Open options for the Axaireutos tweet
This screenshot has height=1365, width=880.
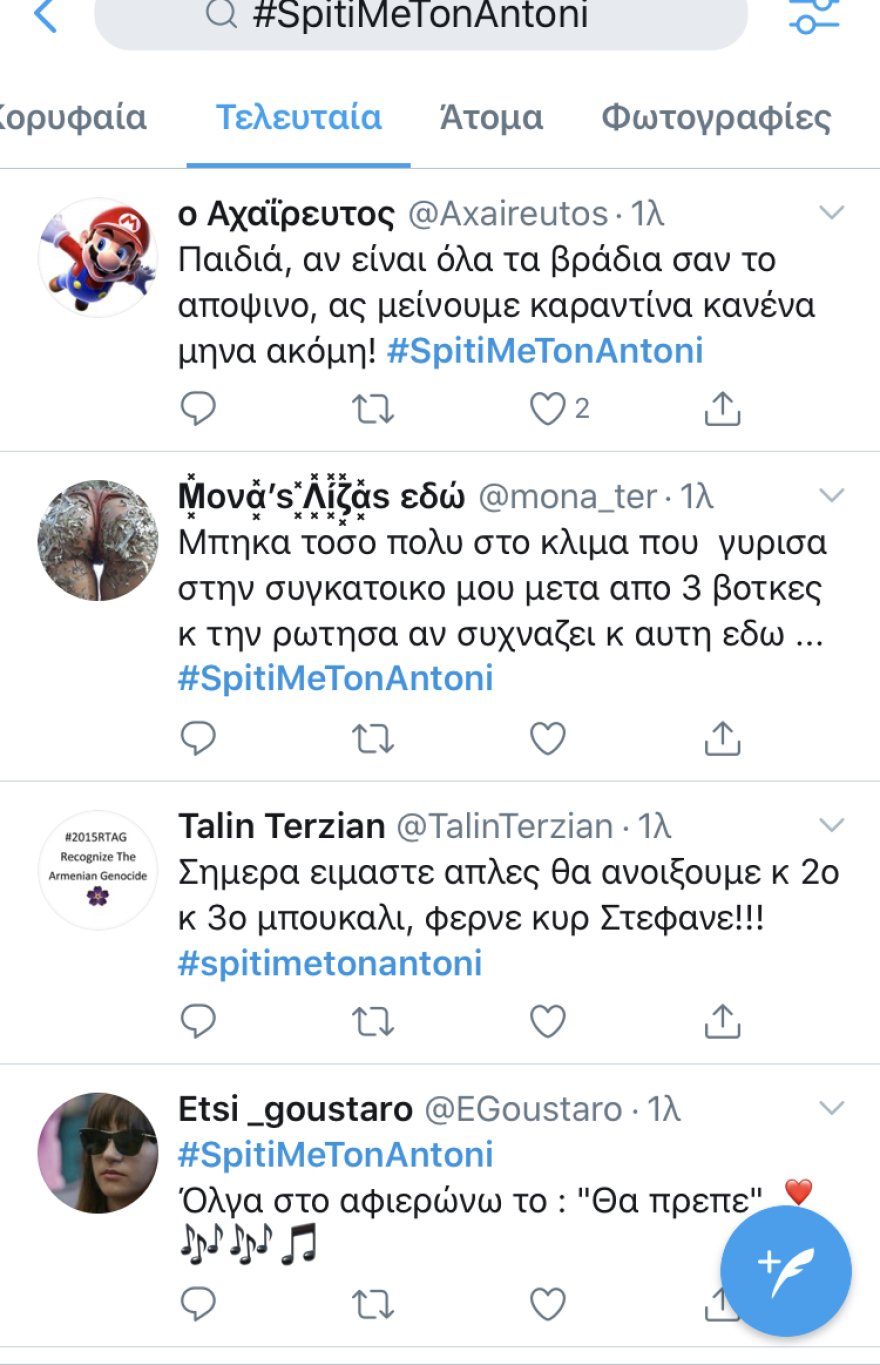pyautogui.click(x=831, y=211)
